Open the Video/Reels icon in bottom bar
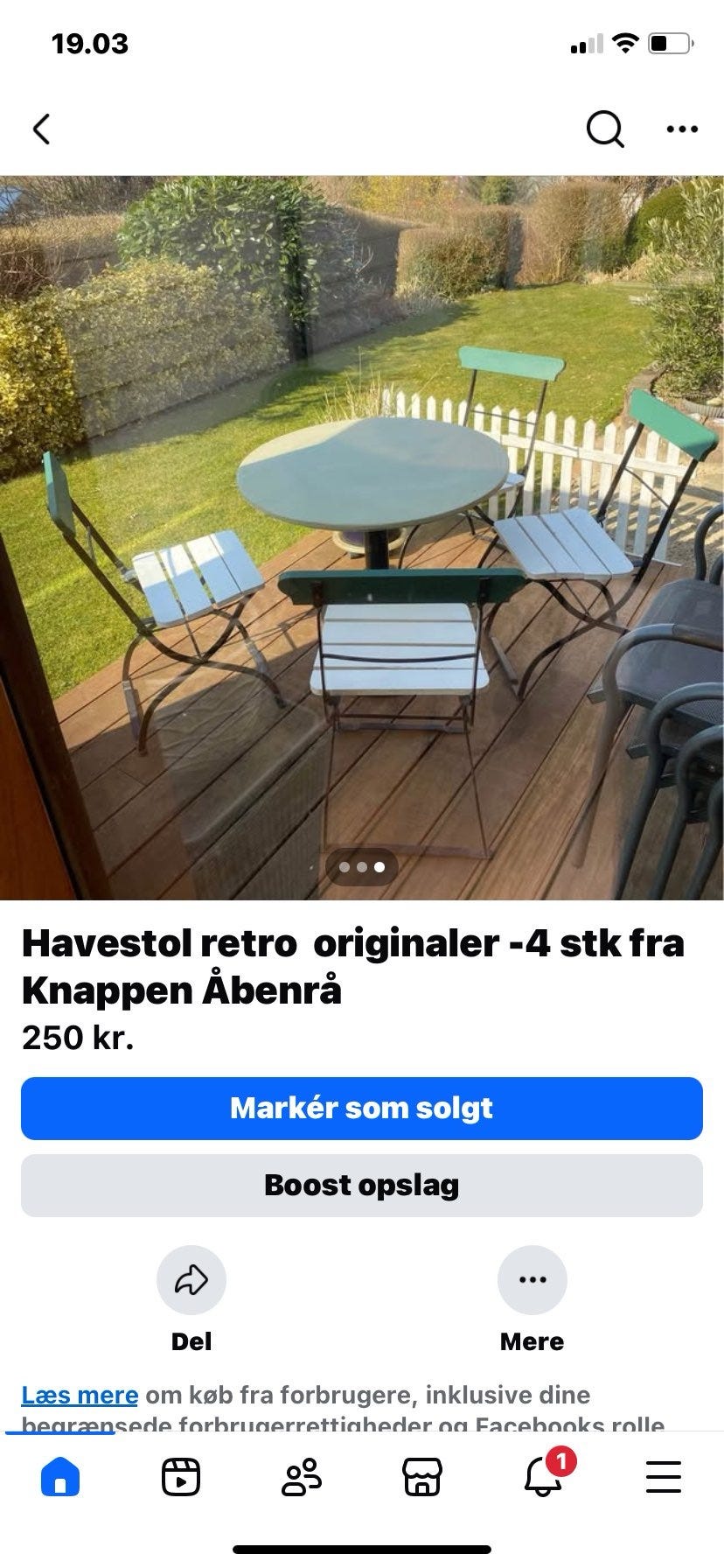Viewport: 724px width, 1568px height. pyautogui.click(x=181, y=1479)
